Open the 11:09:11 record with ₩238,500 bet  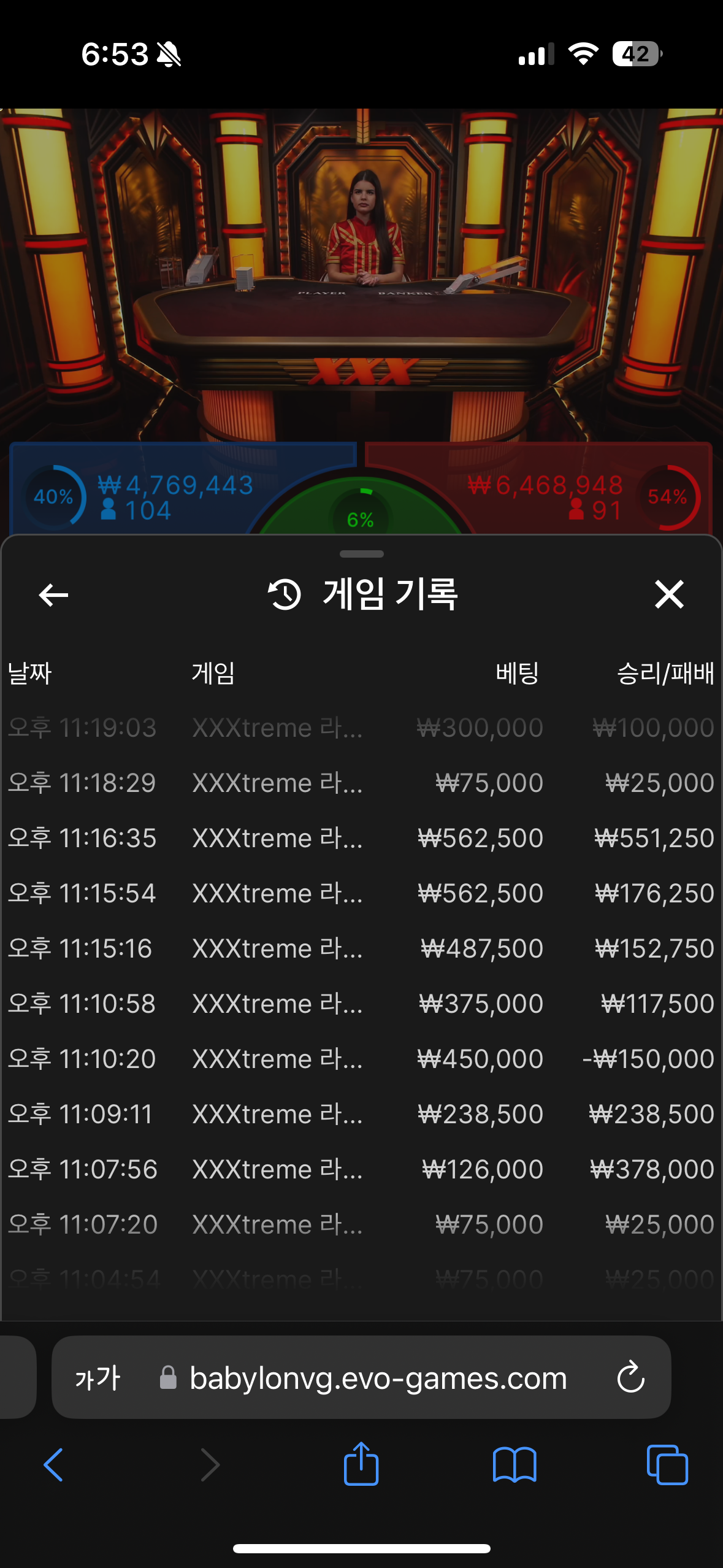tap(361, 1114)
